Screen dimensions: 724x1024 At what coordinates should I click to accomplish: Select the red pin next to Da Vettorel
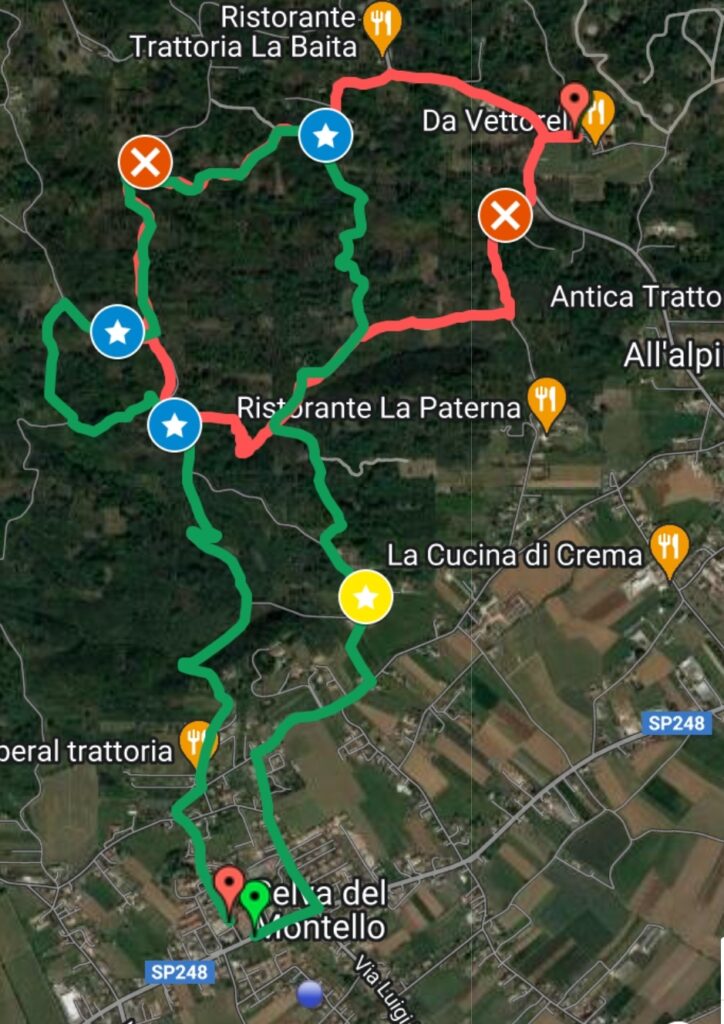(574, 103)
